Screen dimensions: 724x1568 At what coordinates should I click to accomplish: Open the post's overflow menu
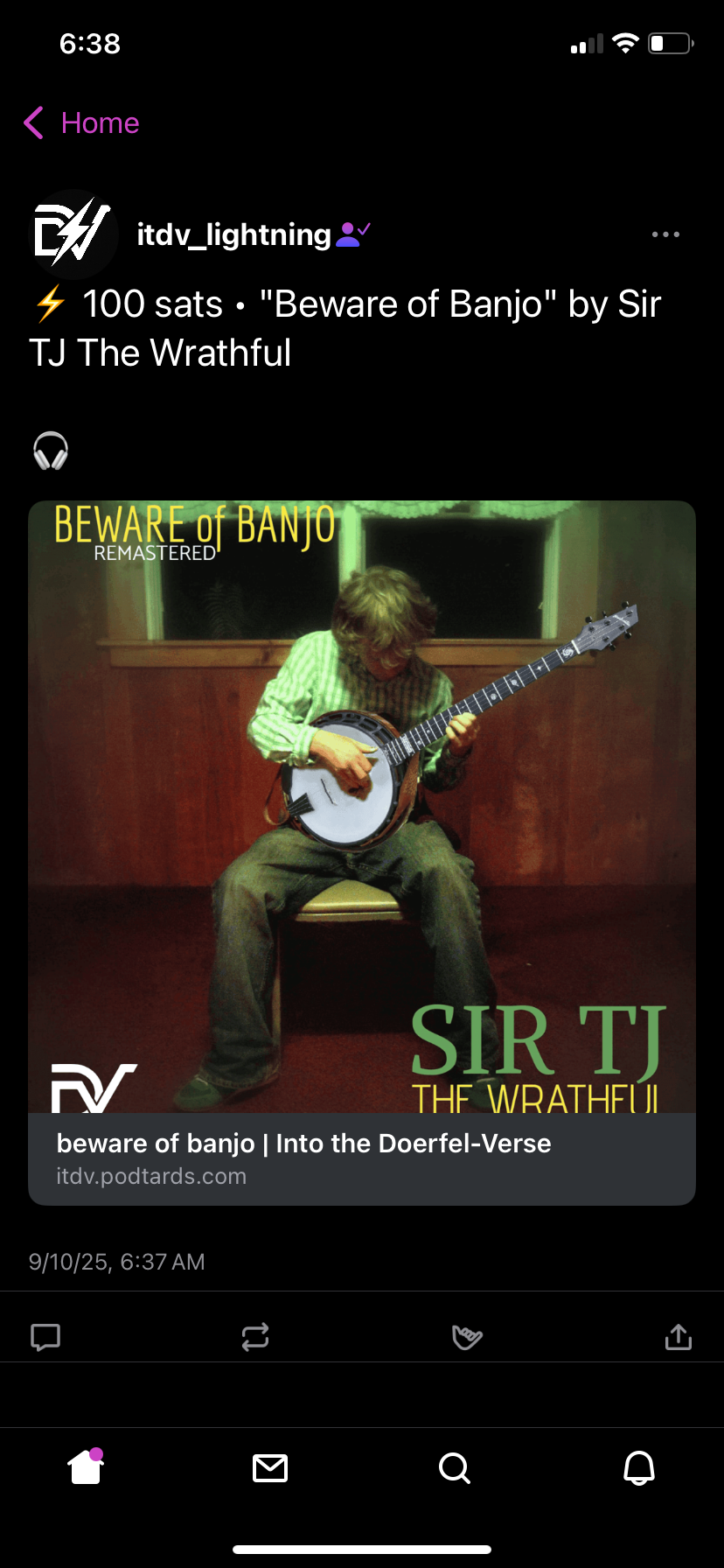pos(665,234)
